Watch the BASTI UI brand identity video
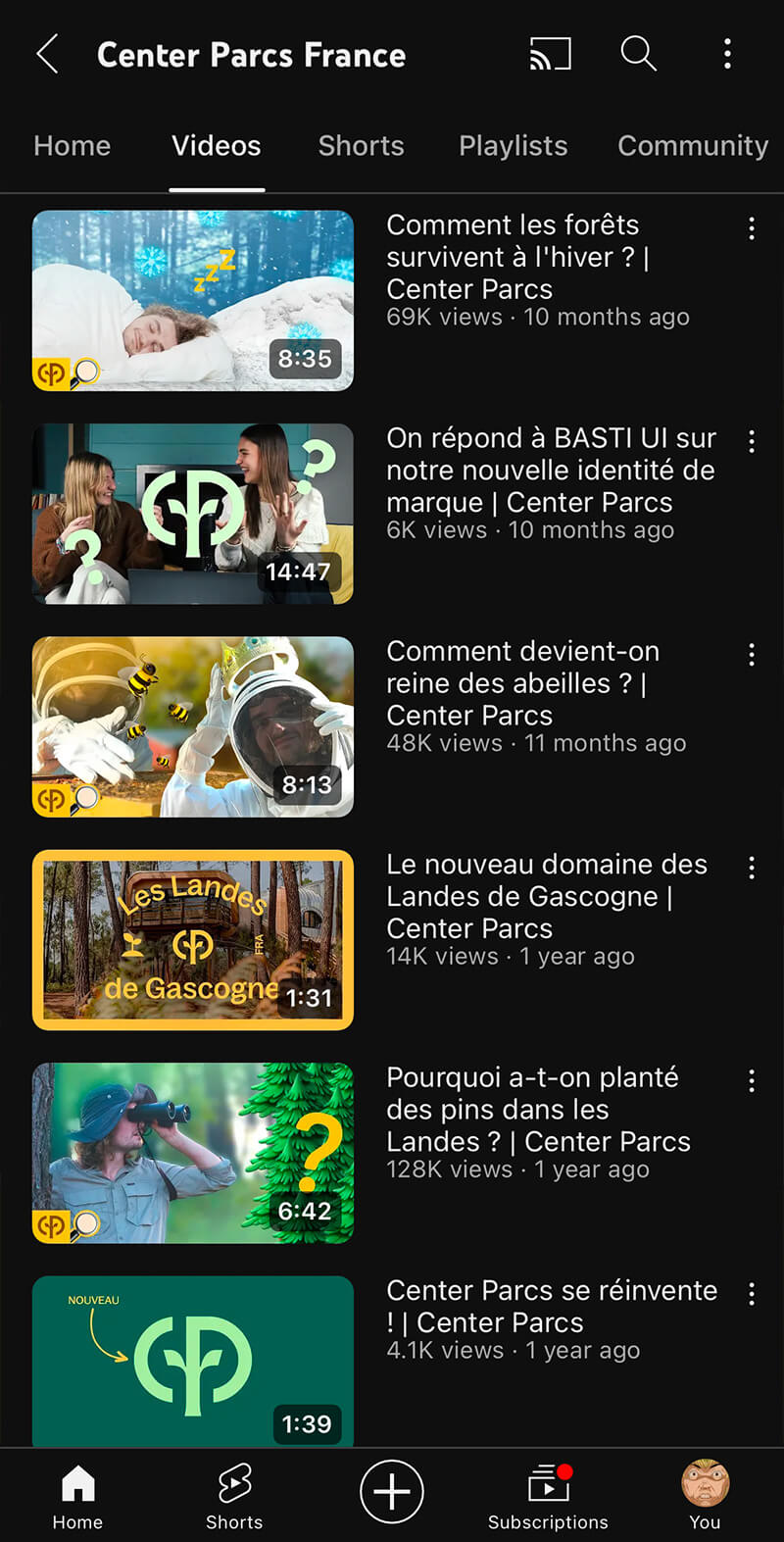The height and width of the screenshot is (1542, 784). click(193, 514)
